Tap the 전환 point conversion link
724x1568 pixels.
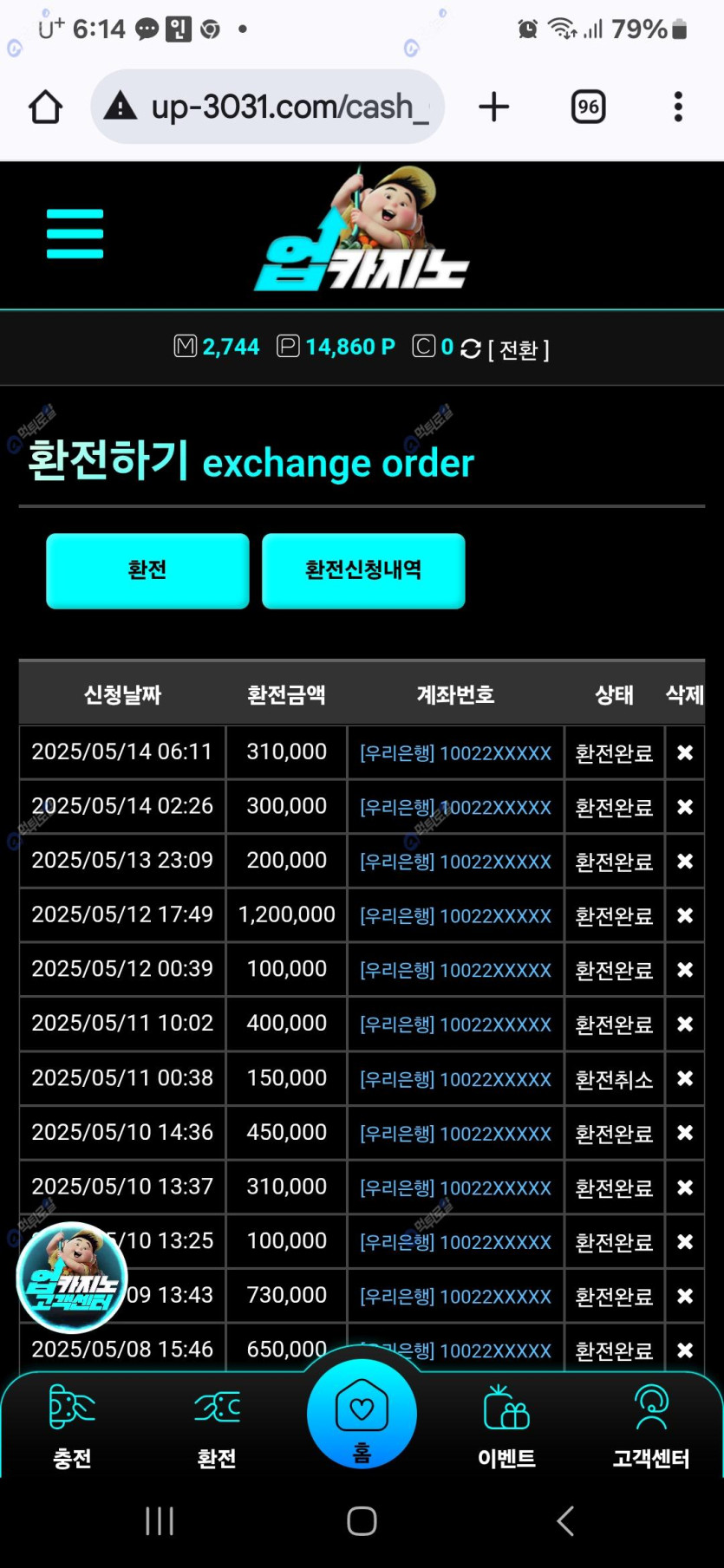tap(518, 349)
